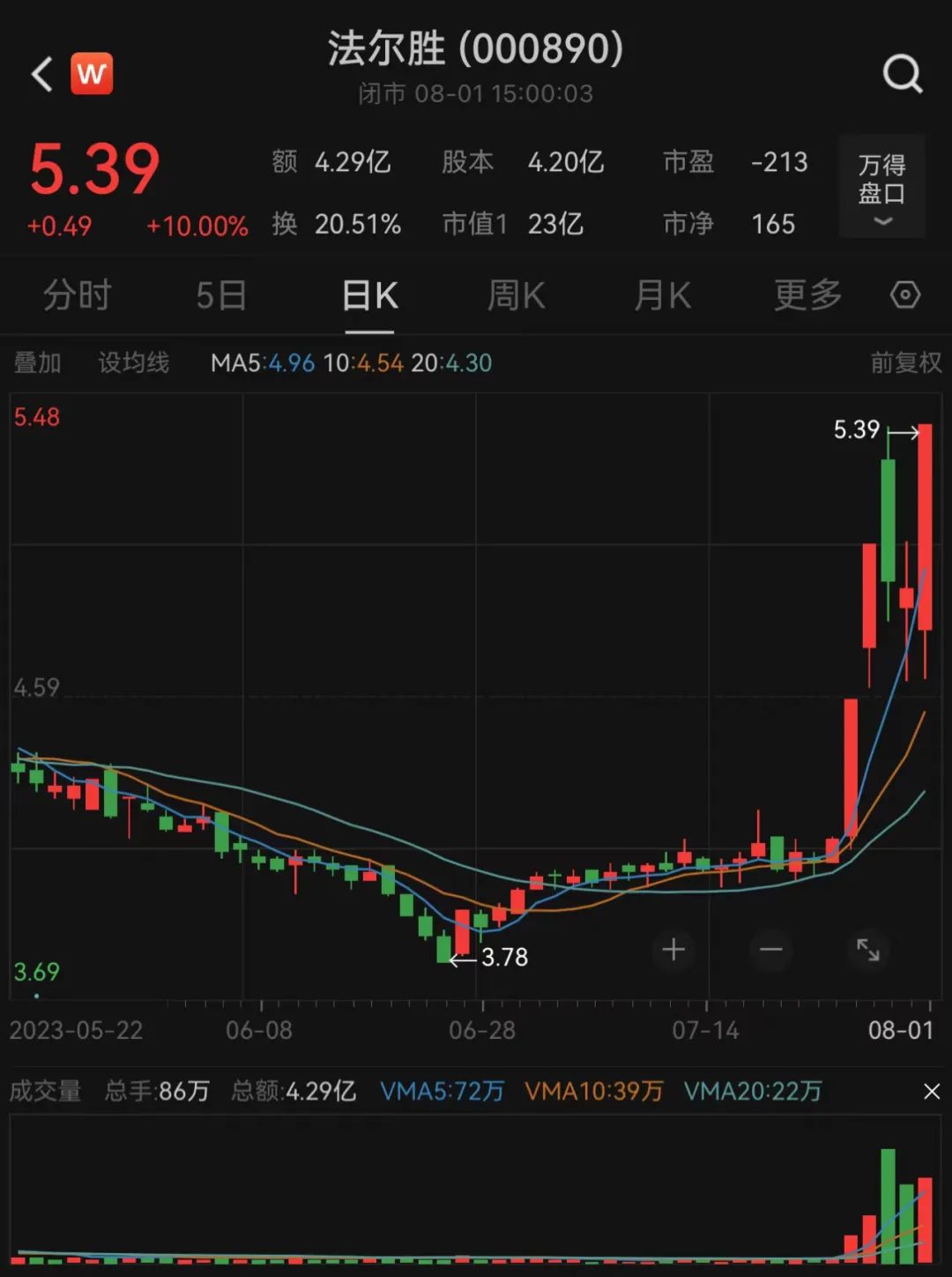Tap 叠加 to overlay another stock
Viewport: 952px width, 1277px height.
(x=37, y=362)
